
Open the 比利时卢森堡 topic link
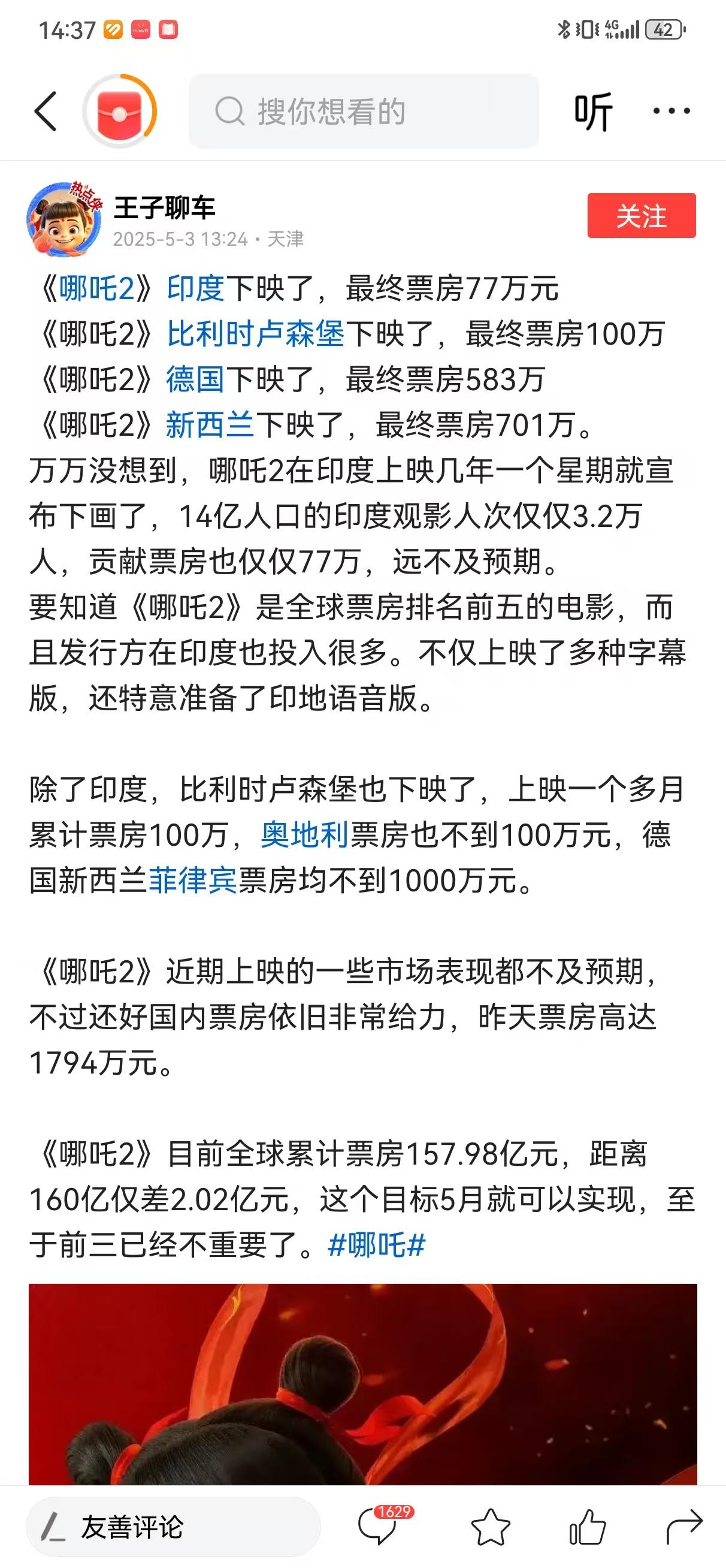(256, 336)
